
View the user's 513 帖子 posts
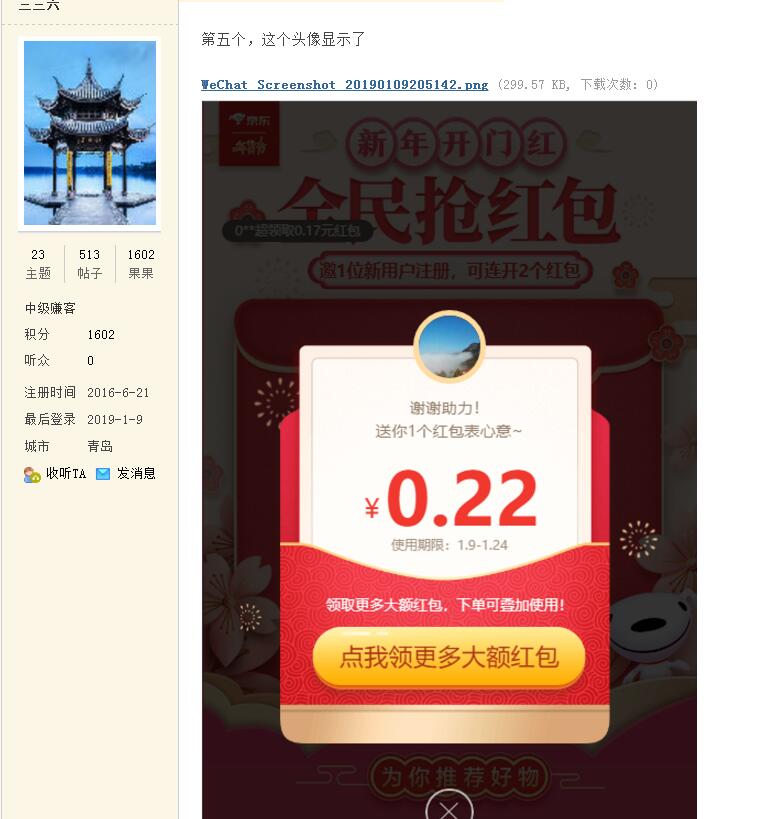point(90,264)
